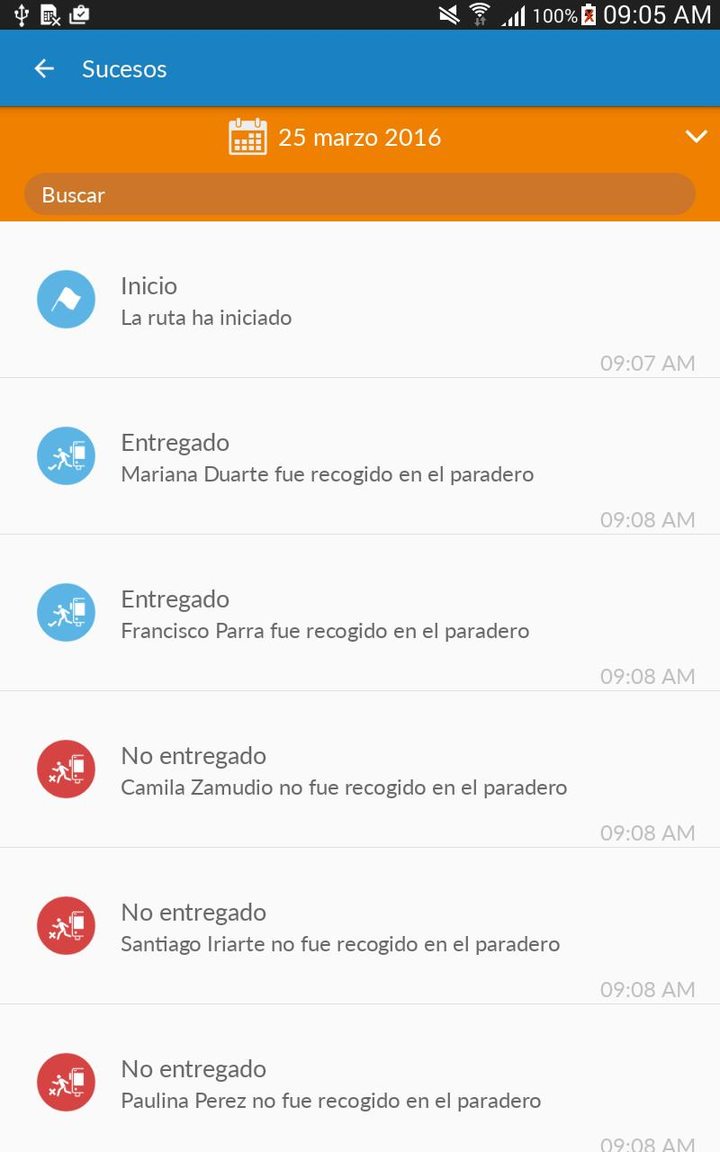Screen dimensions: 720x1152
Task: Go back from the Sucesos screen
Action: 44,69
